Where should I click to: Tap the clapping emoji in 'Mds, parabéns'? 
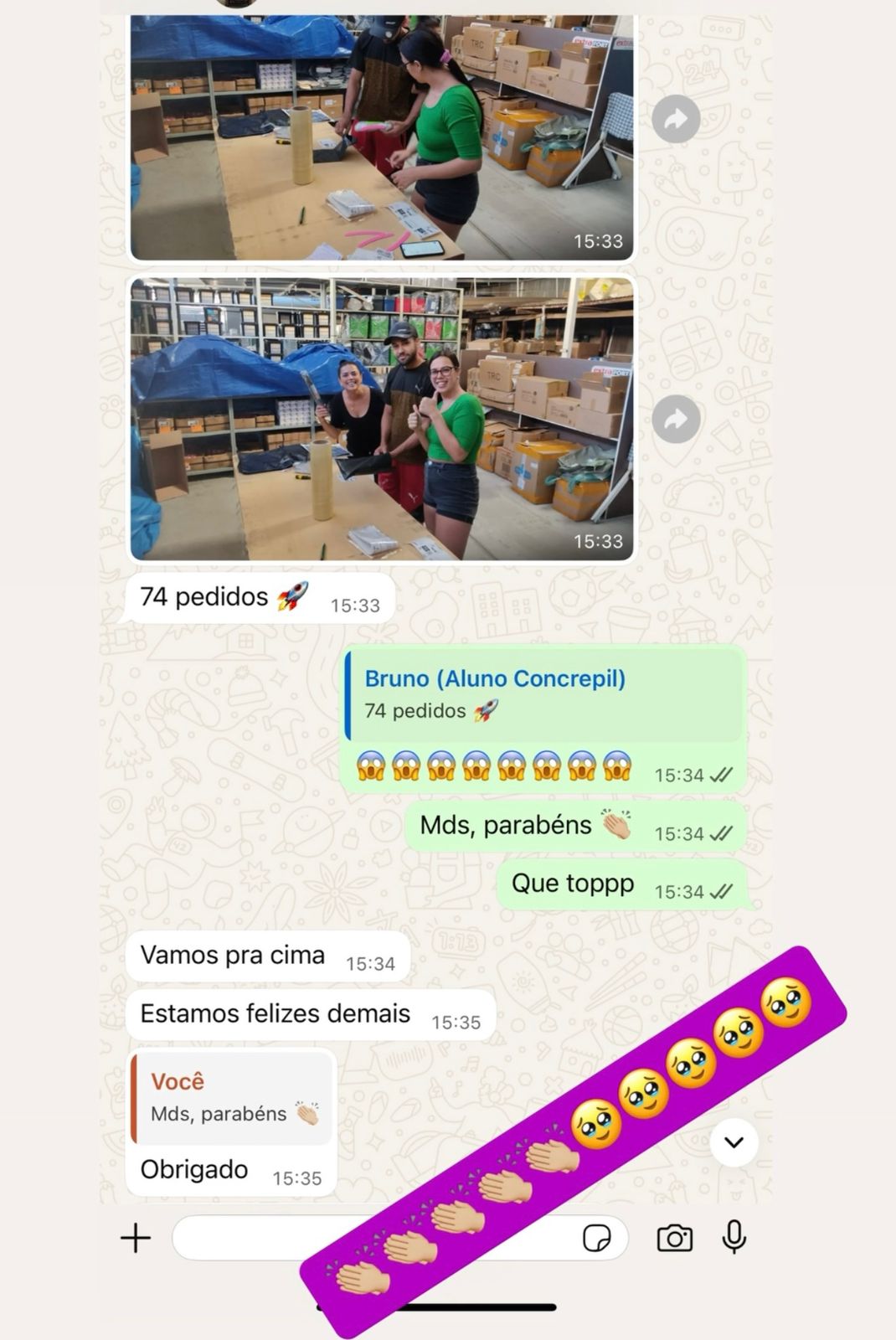coord(619,822)
